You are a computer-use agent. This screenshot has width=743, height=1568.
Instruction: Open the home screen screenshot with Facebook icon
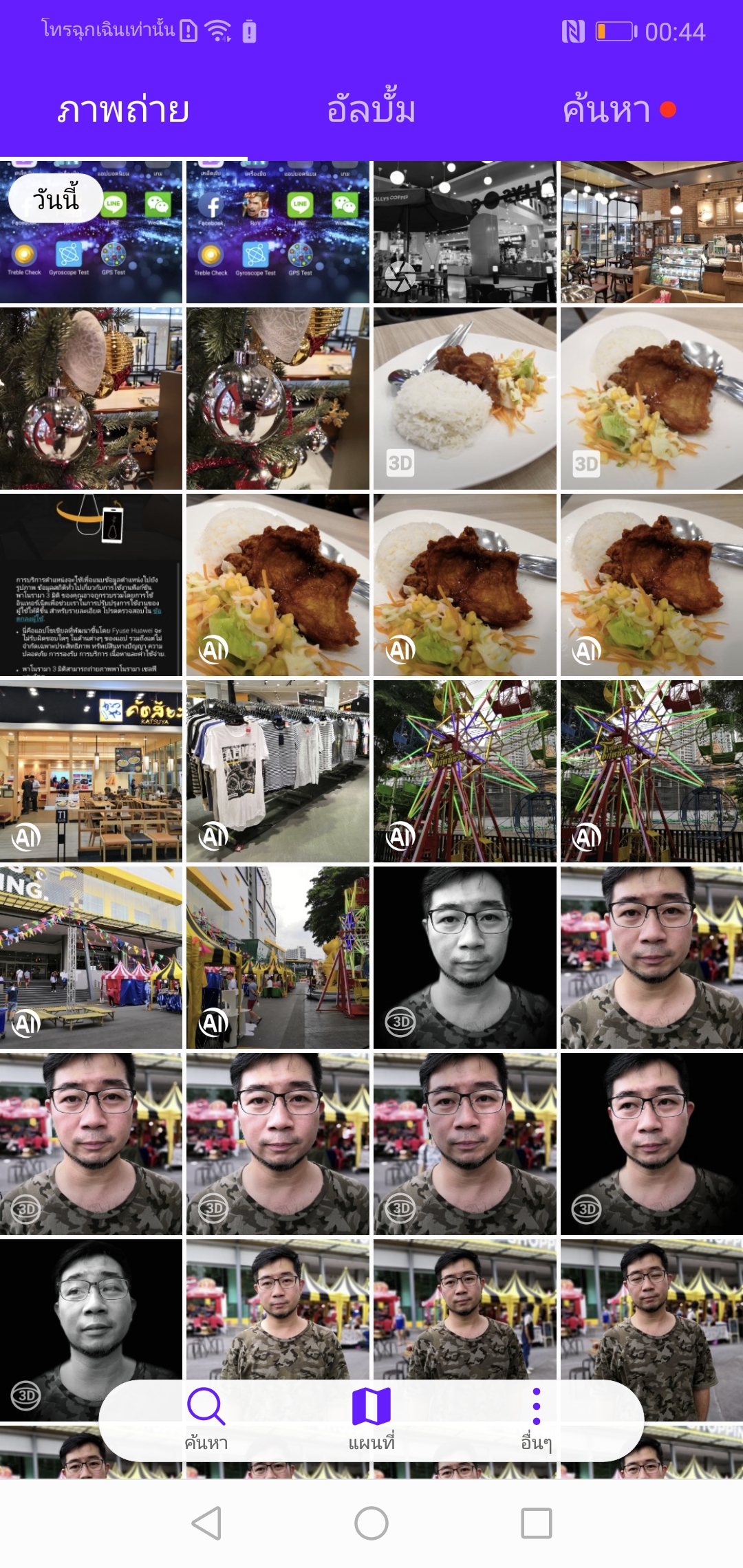click(278, 232)
